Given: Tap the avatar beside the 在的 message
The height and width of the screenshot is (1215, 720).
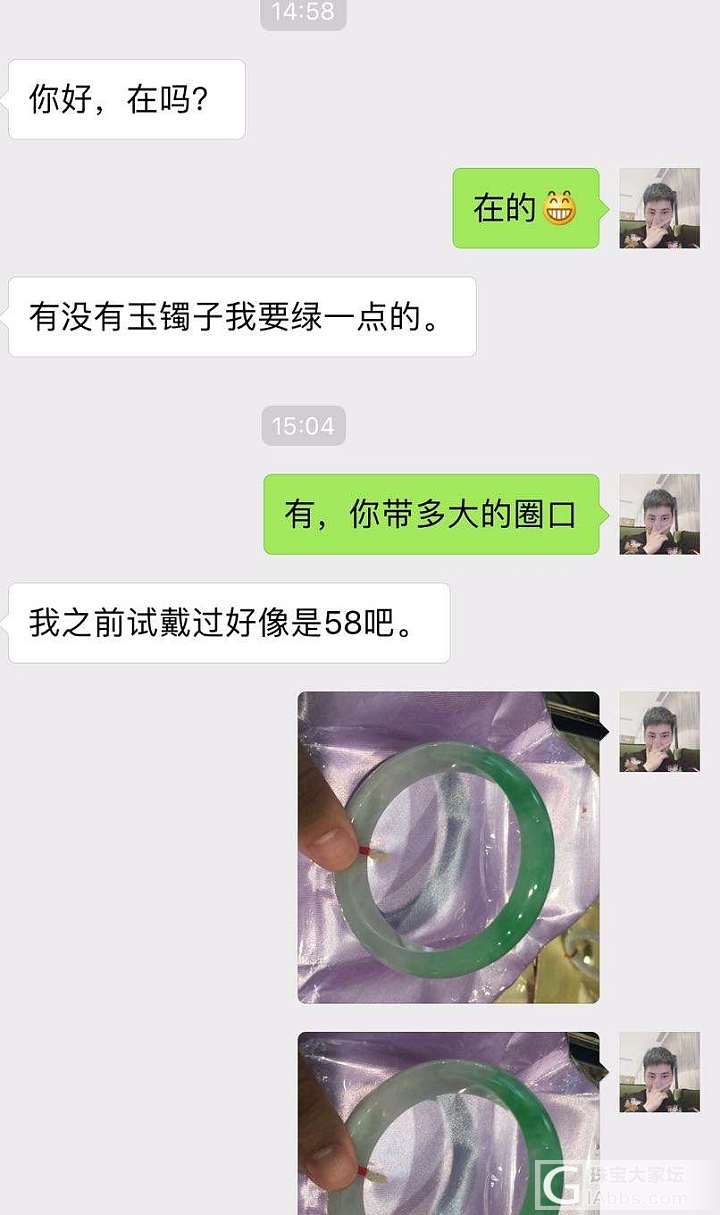Looking at the screenshot, I should 659,208.
